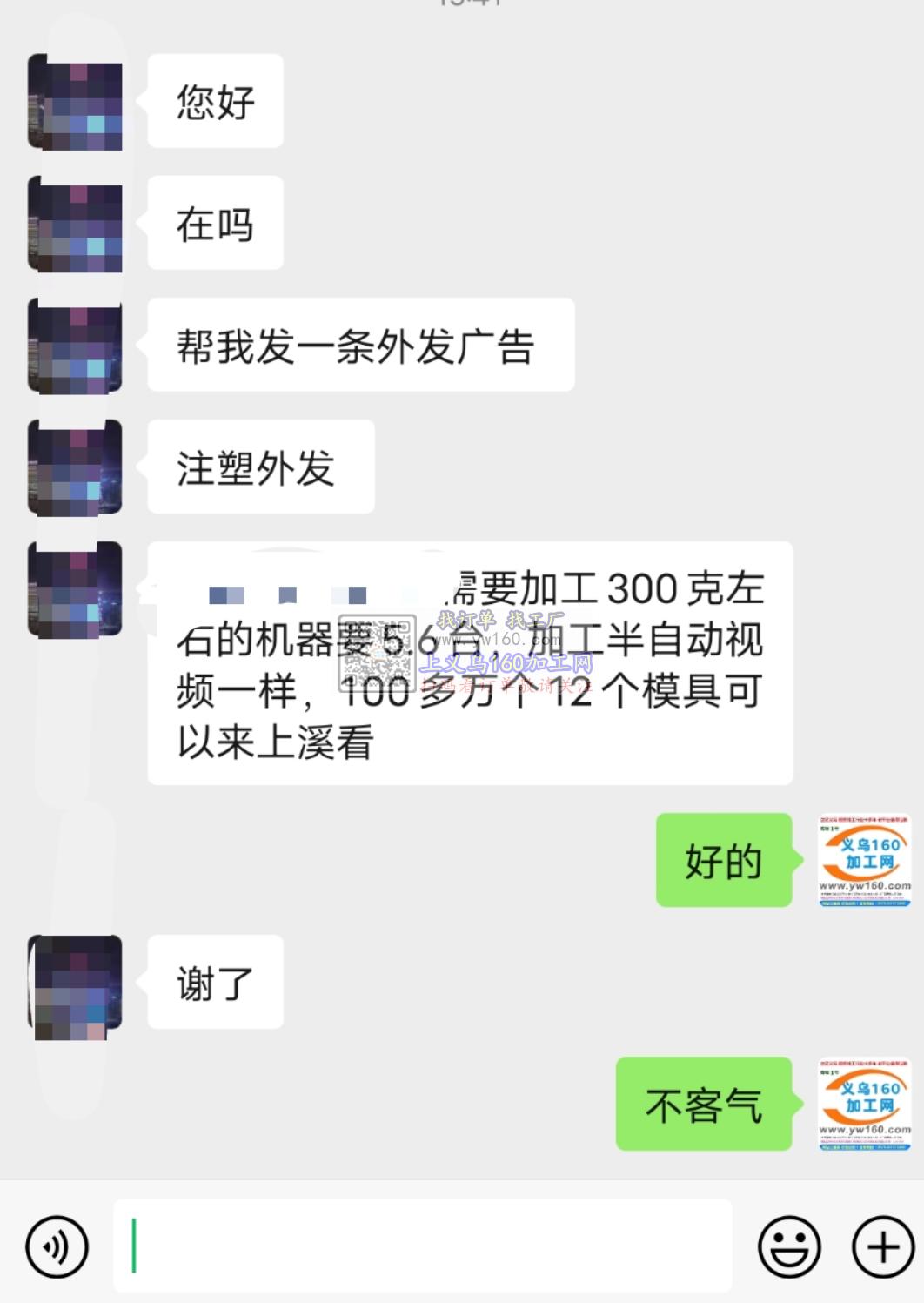
Task: Open sender's avatar beside 您好 message
Action: coord(75,101)
